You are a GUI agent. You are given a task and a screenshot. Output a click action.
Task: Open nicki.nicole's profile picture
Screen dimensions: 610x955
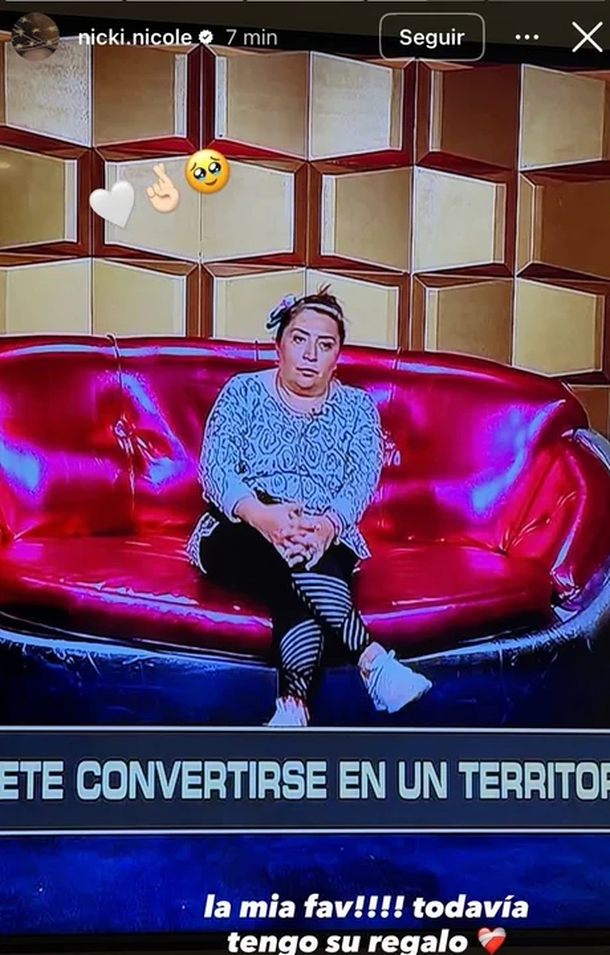click(x=35, y=37)
